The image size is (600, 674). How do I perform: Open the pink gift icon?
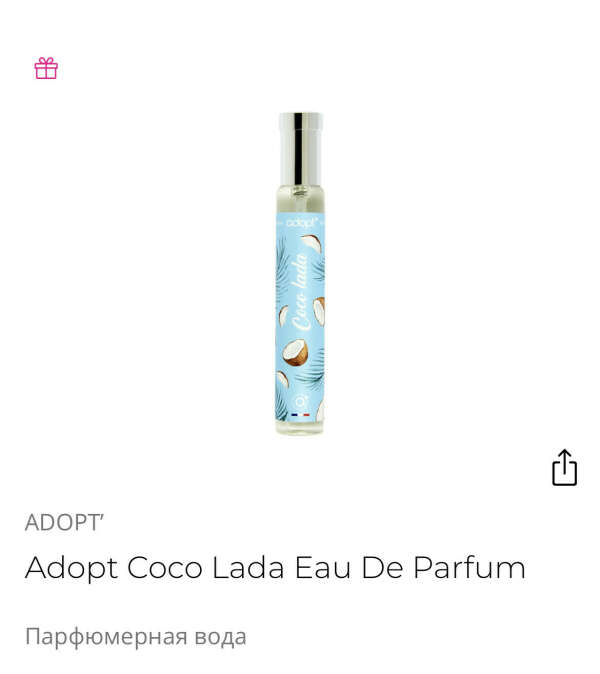click(x=46, y=68)
